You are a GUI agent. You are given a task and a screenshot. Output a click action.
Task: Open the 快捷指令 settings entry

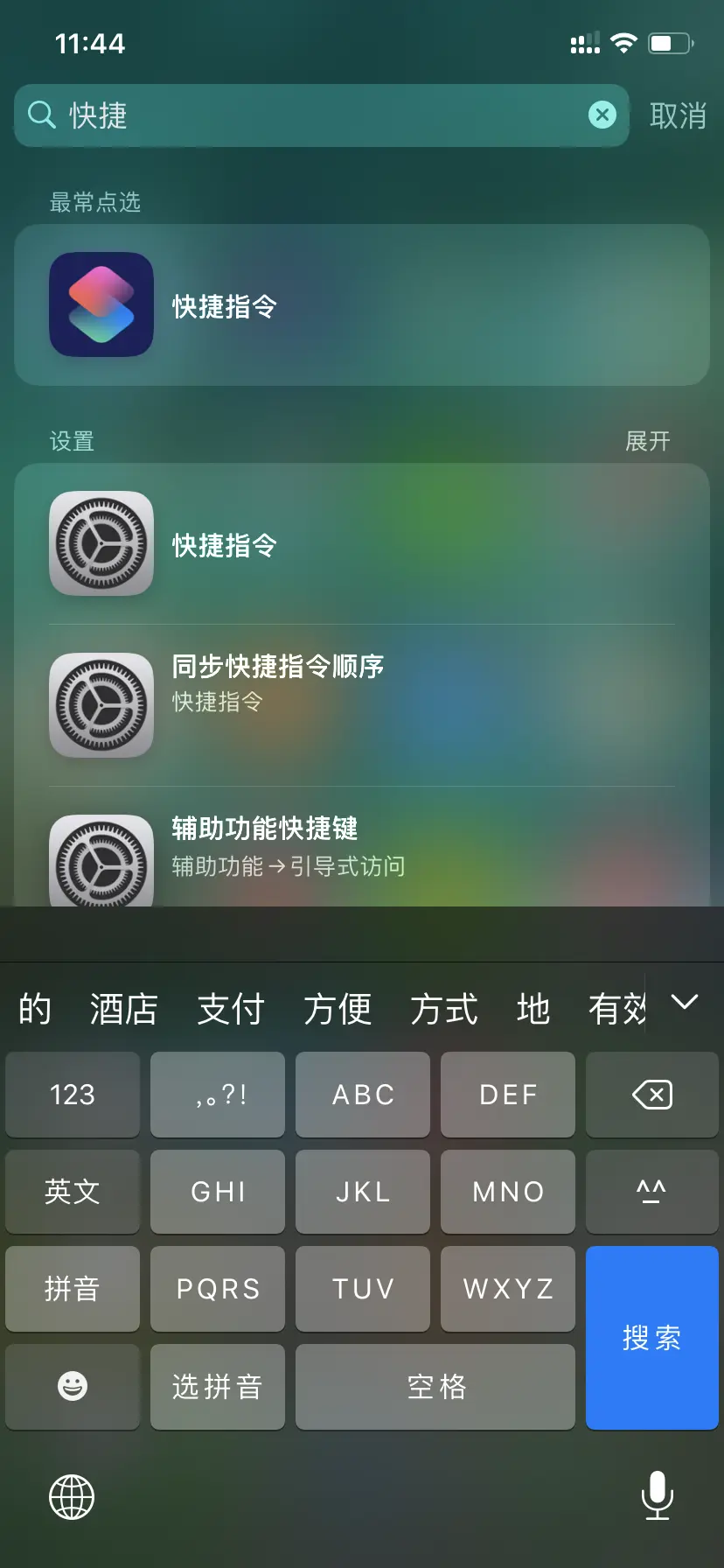[x=361, y=544]
